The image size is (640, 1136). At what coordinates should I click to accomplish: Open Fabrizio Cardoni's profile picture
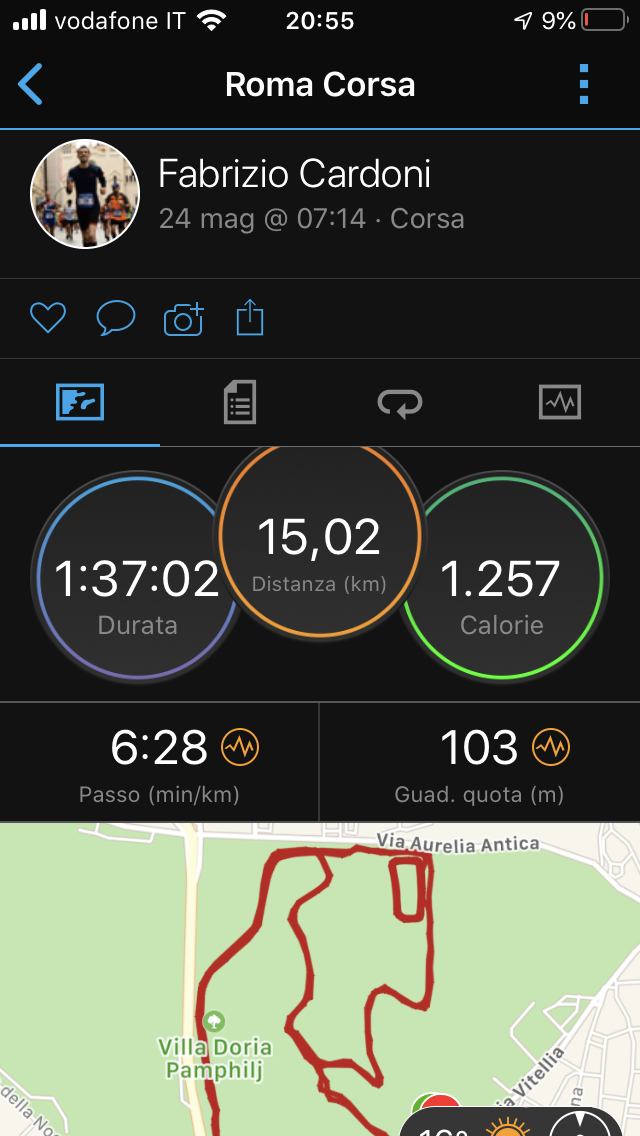click(x=85, y=193)
